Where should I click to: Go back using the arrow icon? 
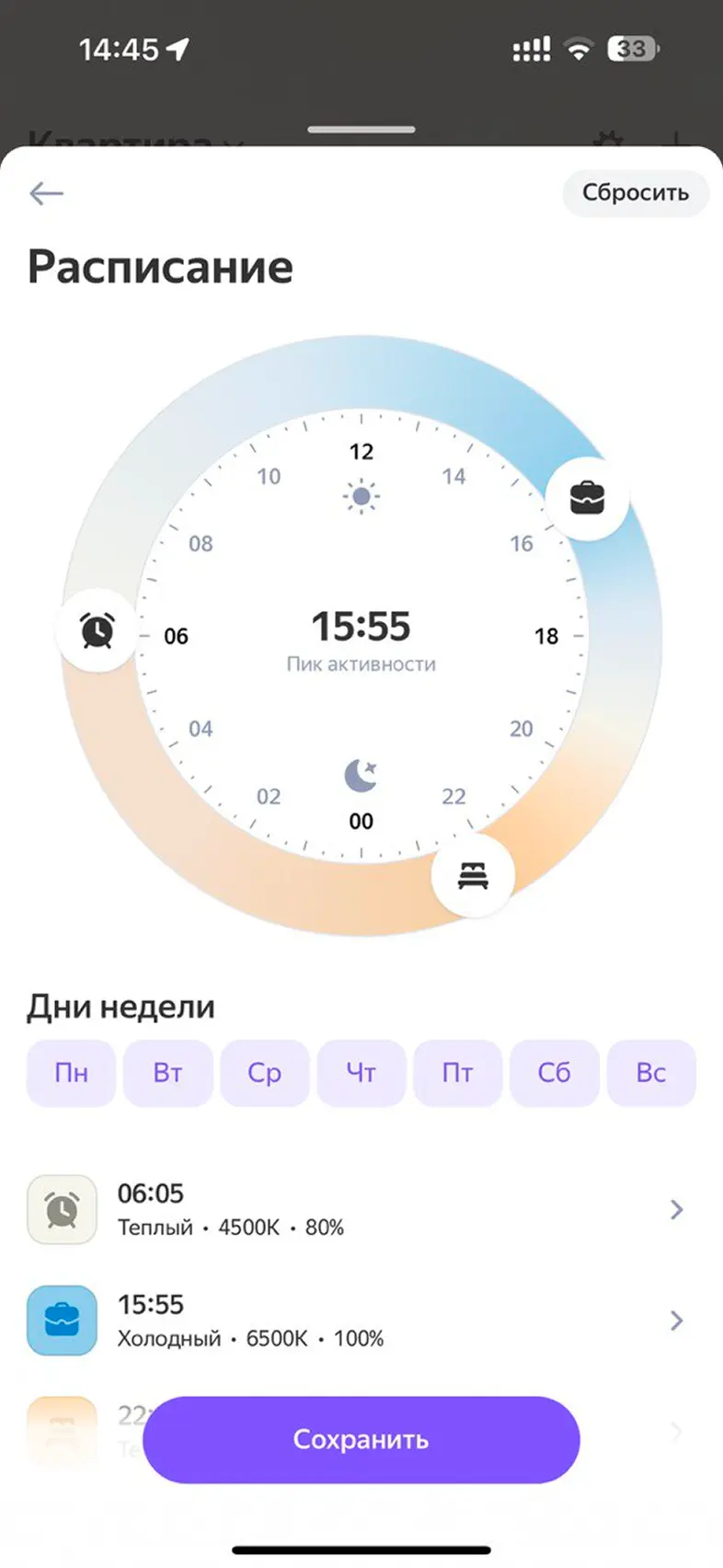46,193
